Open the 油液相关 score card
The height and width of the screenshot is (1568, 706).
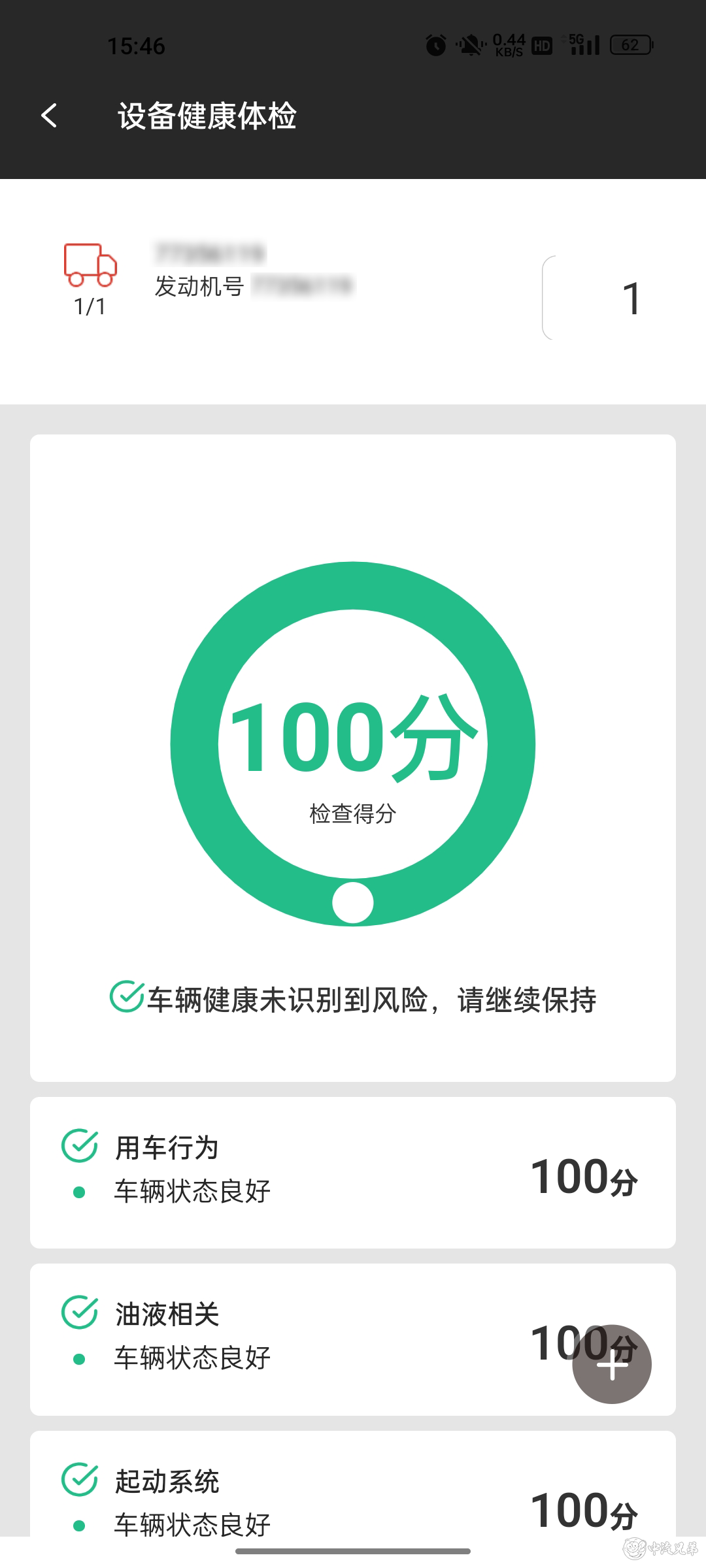coord(353,1339)
